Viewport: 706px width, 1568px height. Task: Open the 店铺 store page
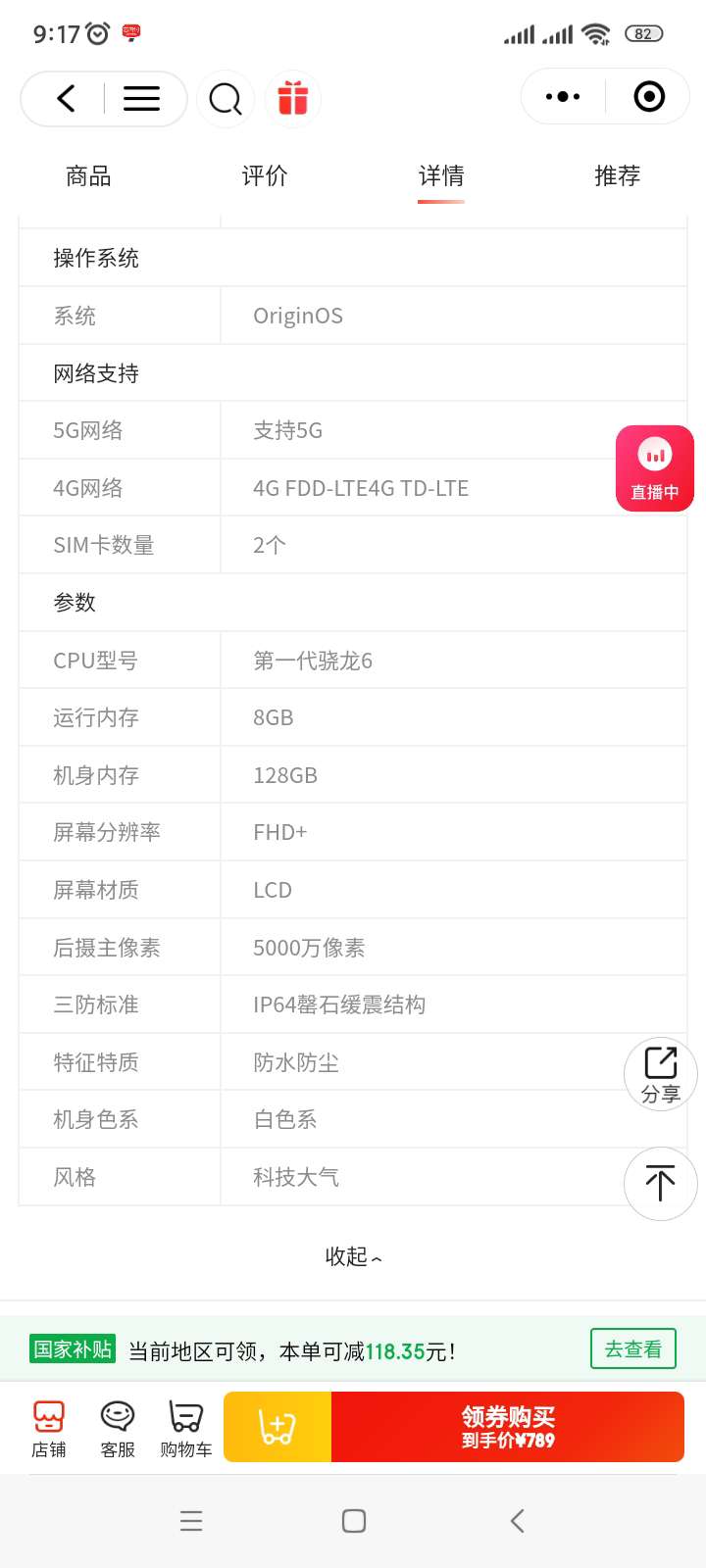[x=49, y=1428]
